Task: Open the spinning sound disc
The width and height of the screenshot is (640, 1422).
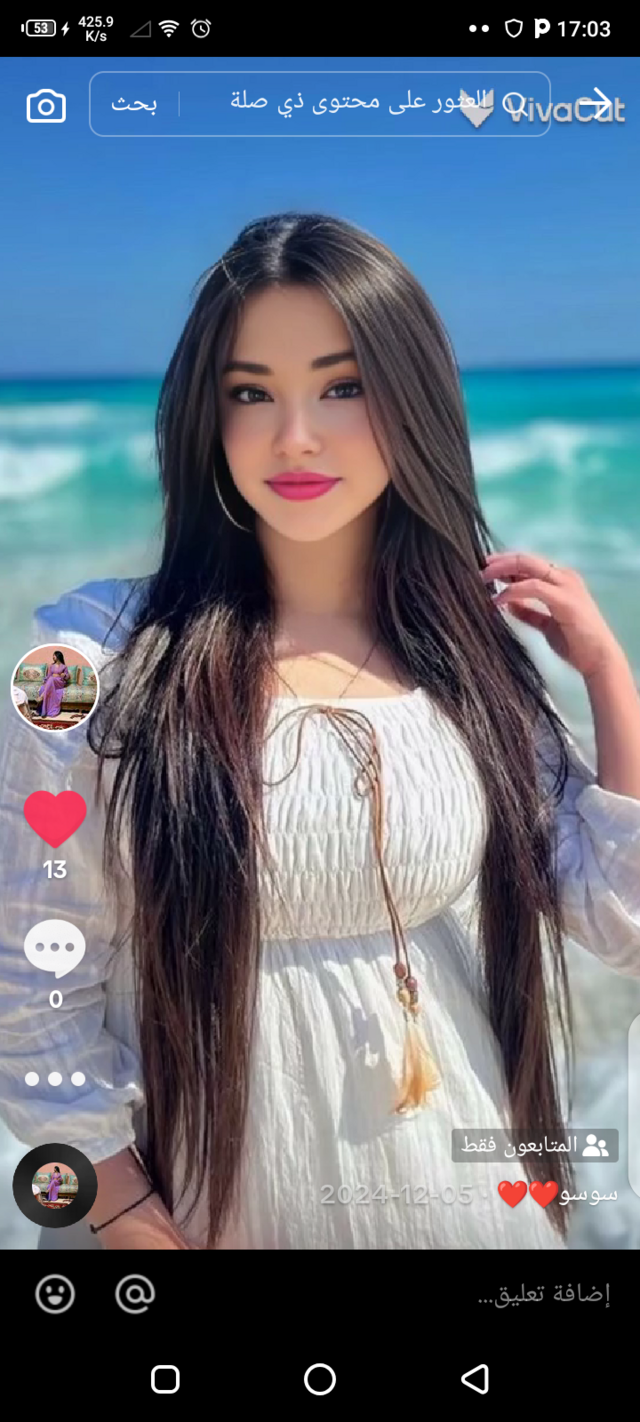Action: pyautogui.click(x=55, y=1186)
